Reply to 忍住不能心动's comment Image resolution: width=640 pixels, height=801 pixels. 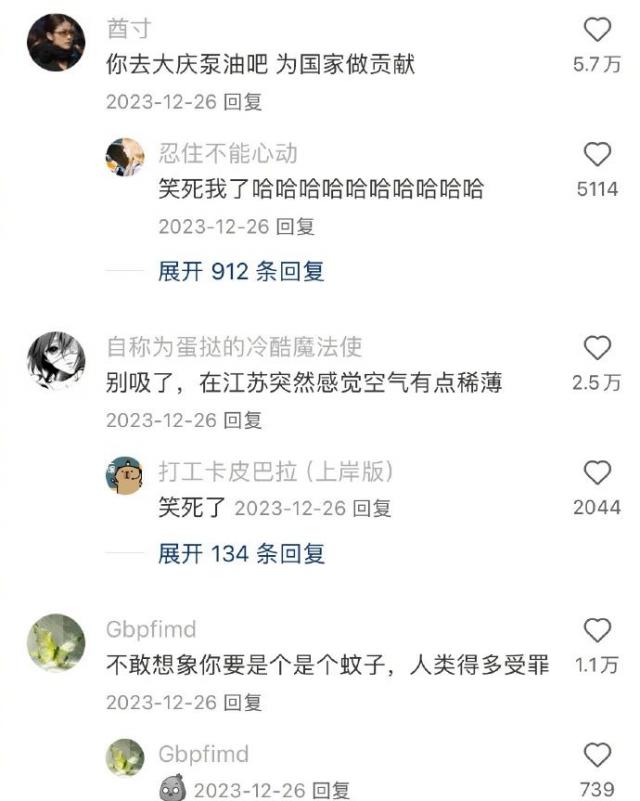point(295,227)
